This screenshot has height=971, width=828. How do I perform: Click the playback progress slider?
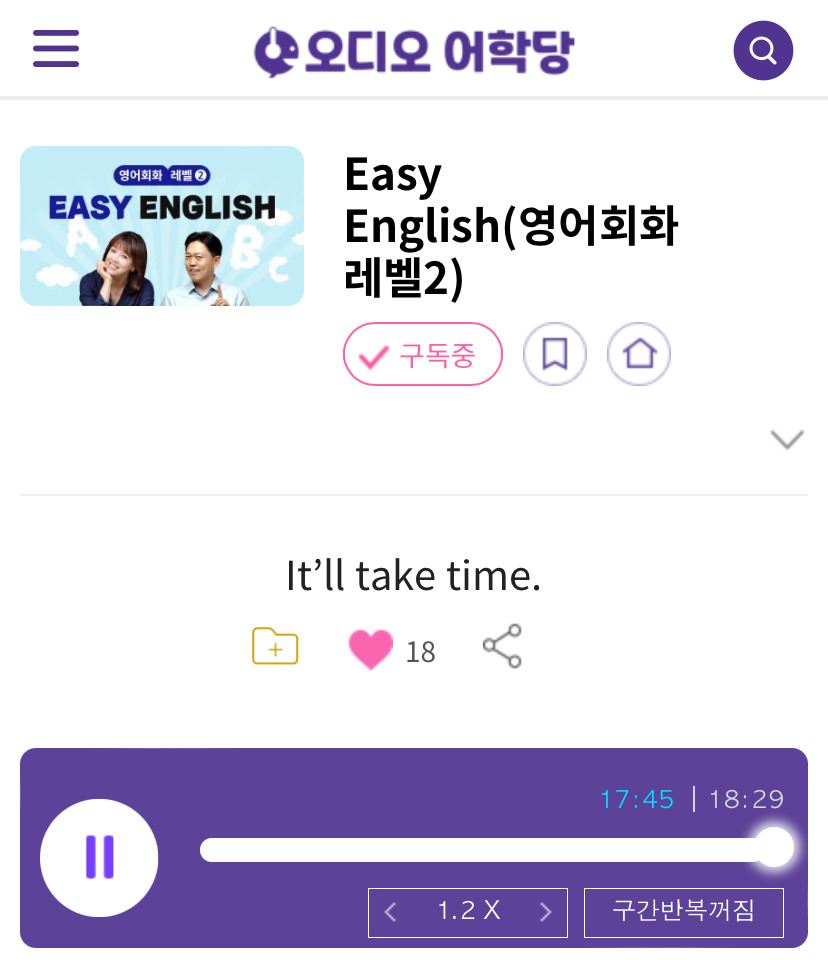point(488,847)
